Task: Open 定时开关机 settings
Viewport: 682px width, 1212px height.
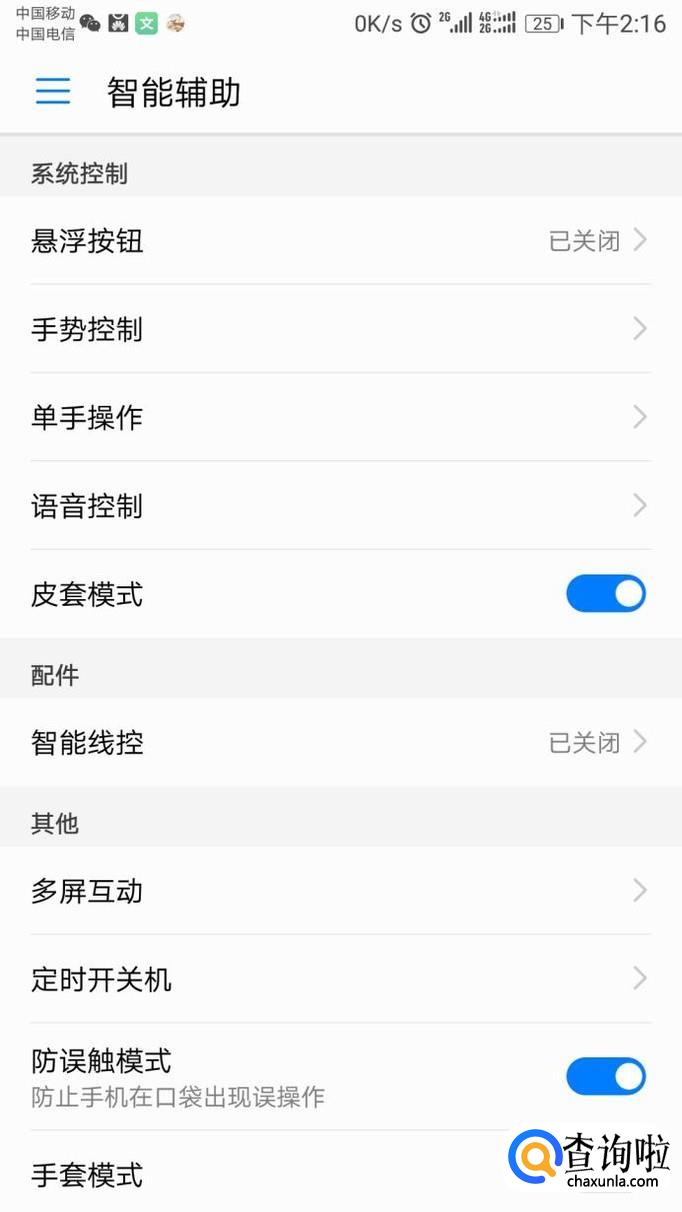Action: [x=340, y=979]
